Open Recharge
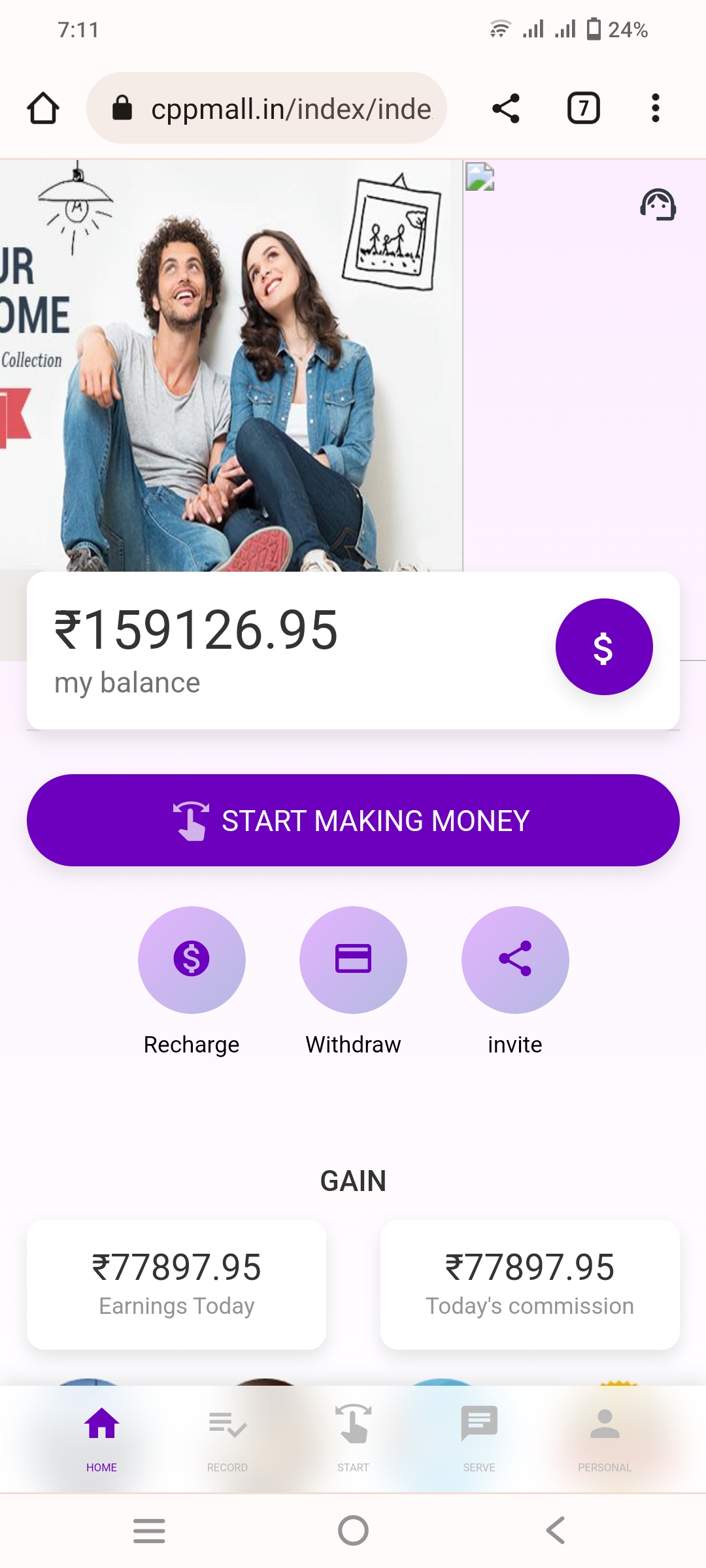706x1568 pixels. tap(192, 960)
